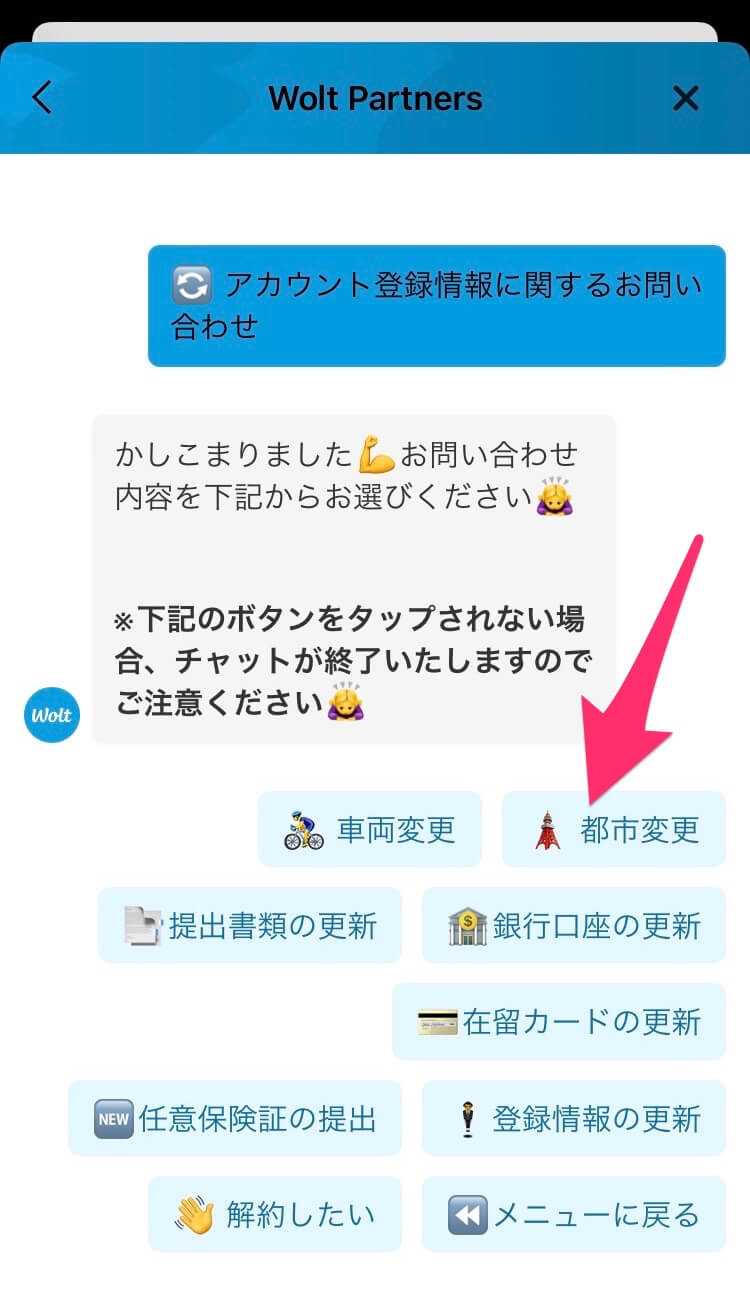Go back using the header arrow
The width and height of the screenshot is (750, 1296).
41,98
